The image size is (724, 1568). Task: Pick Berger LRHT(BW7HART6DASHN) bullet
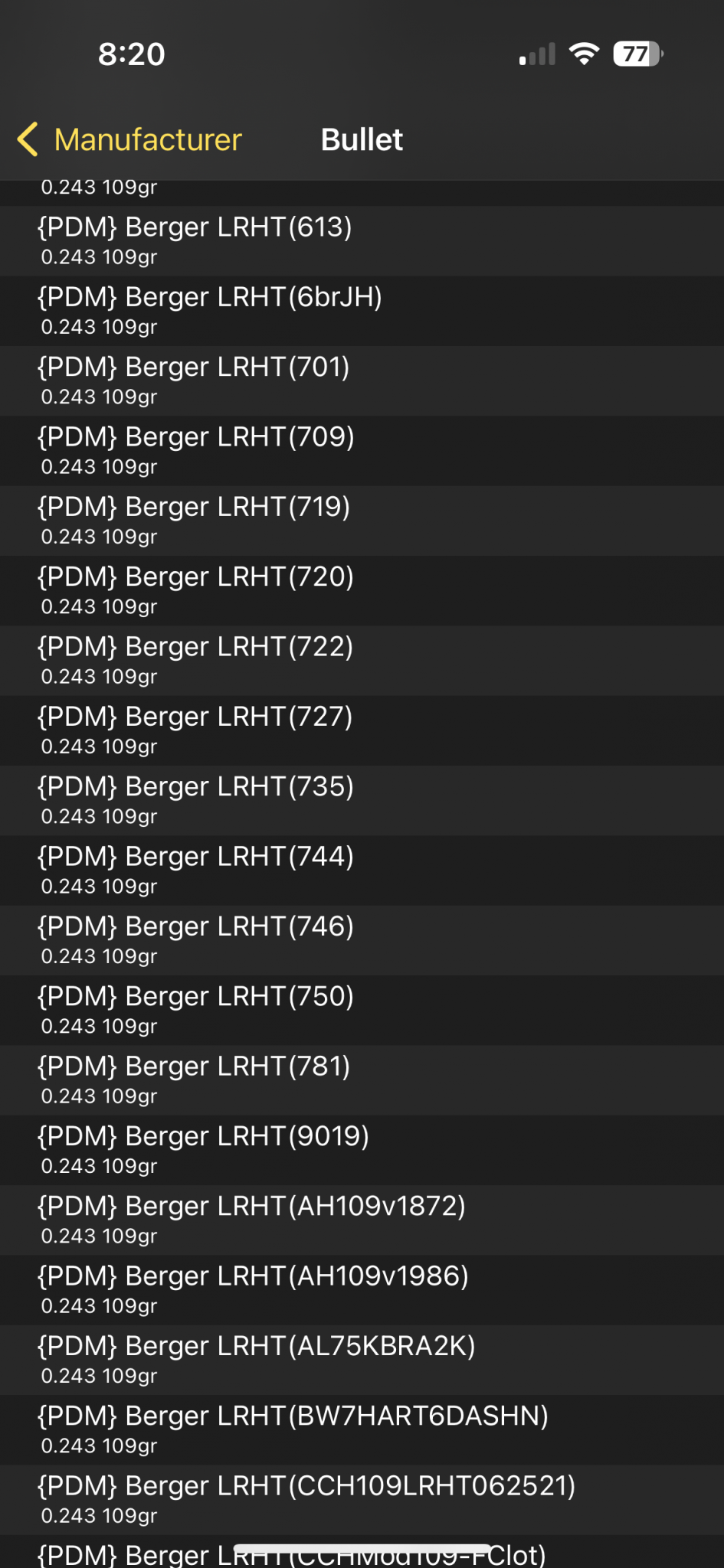pyautogui.click(x=362, y=1429)
